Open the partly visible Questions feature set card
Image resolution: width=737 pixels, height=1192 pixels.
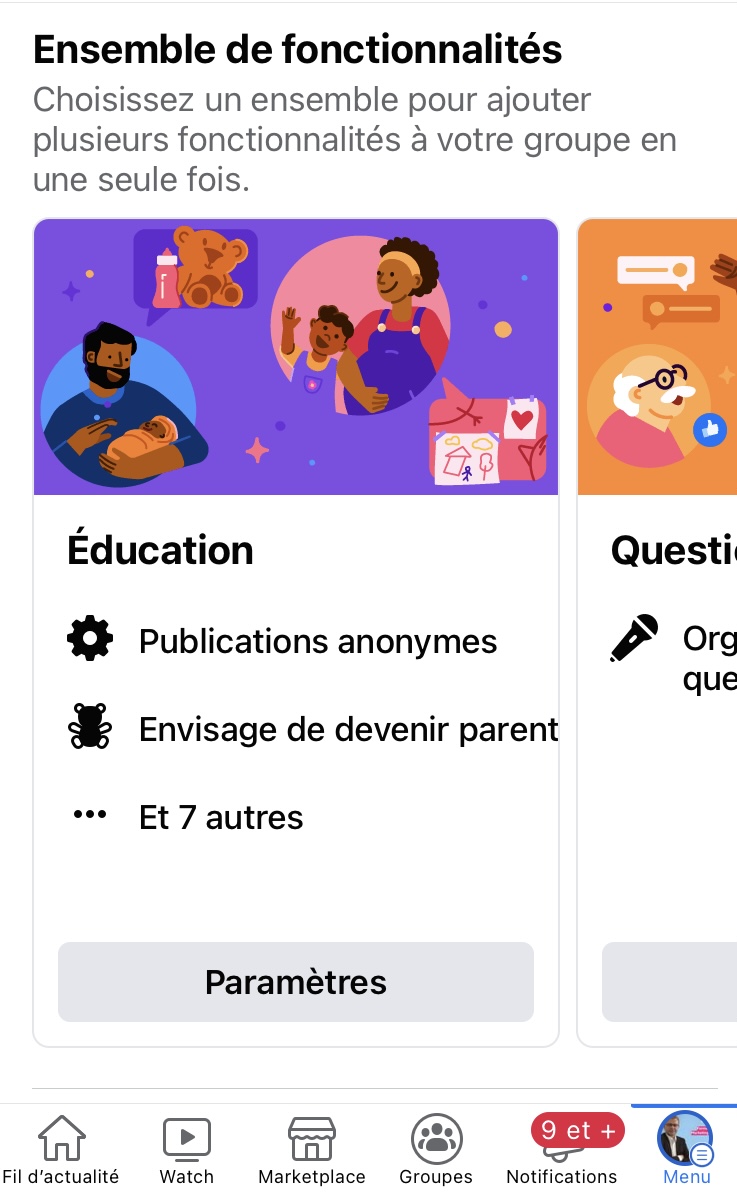(x=657, y=632)
